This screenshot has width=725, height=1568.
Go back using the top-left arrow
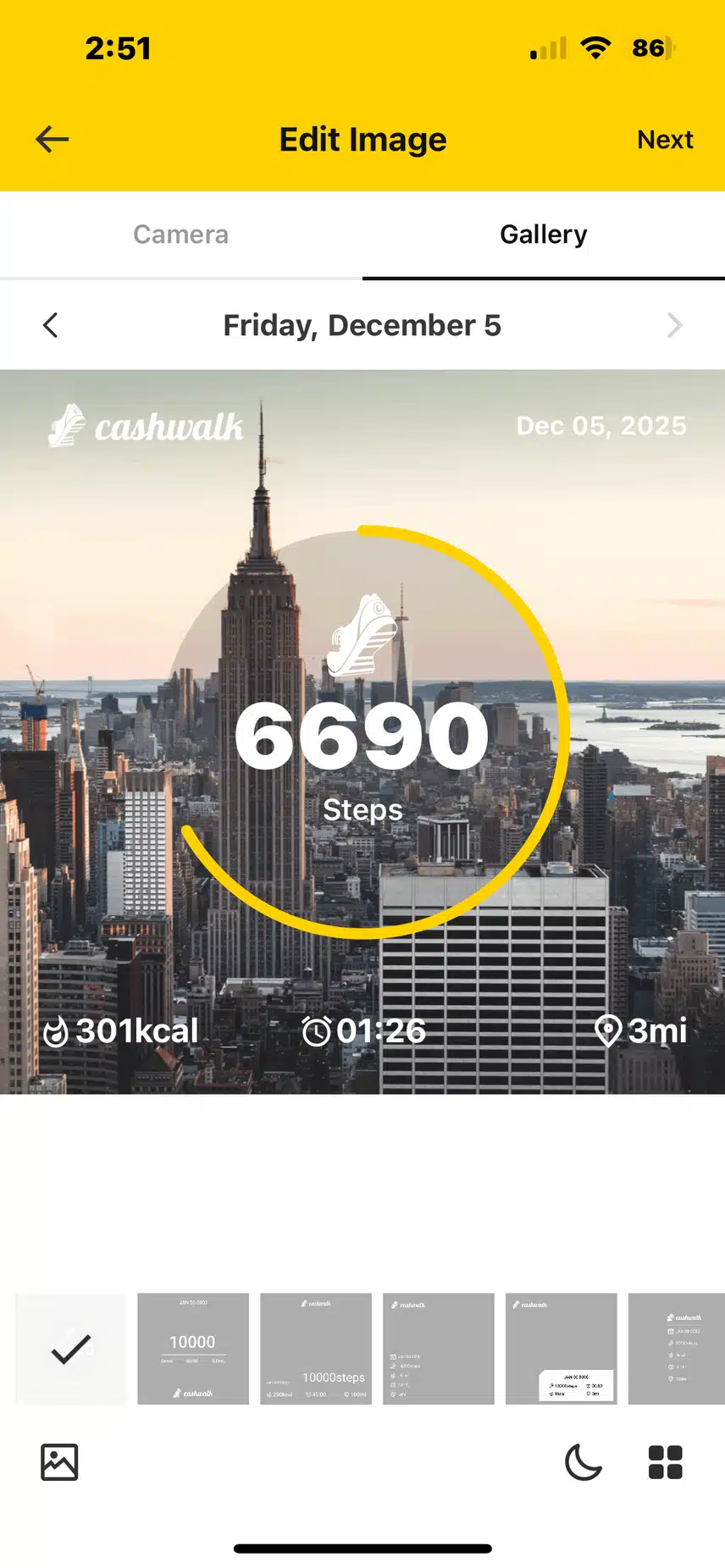click(x=52, y=140)
